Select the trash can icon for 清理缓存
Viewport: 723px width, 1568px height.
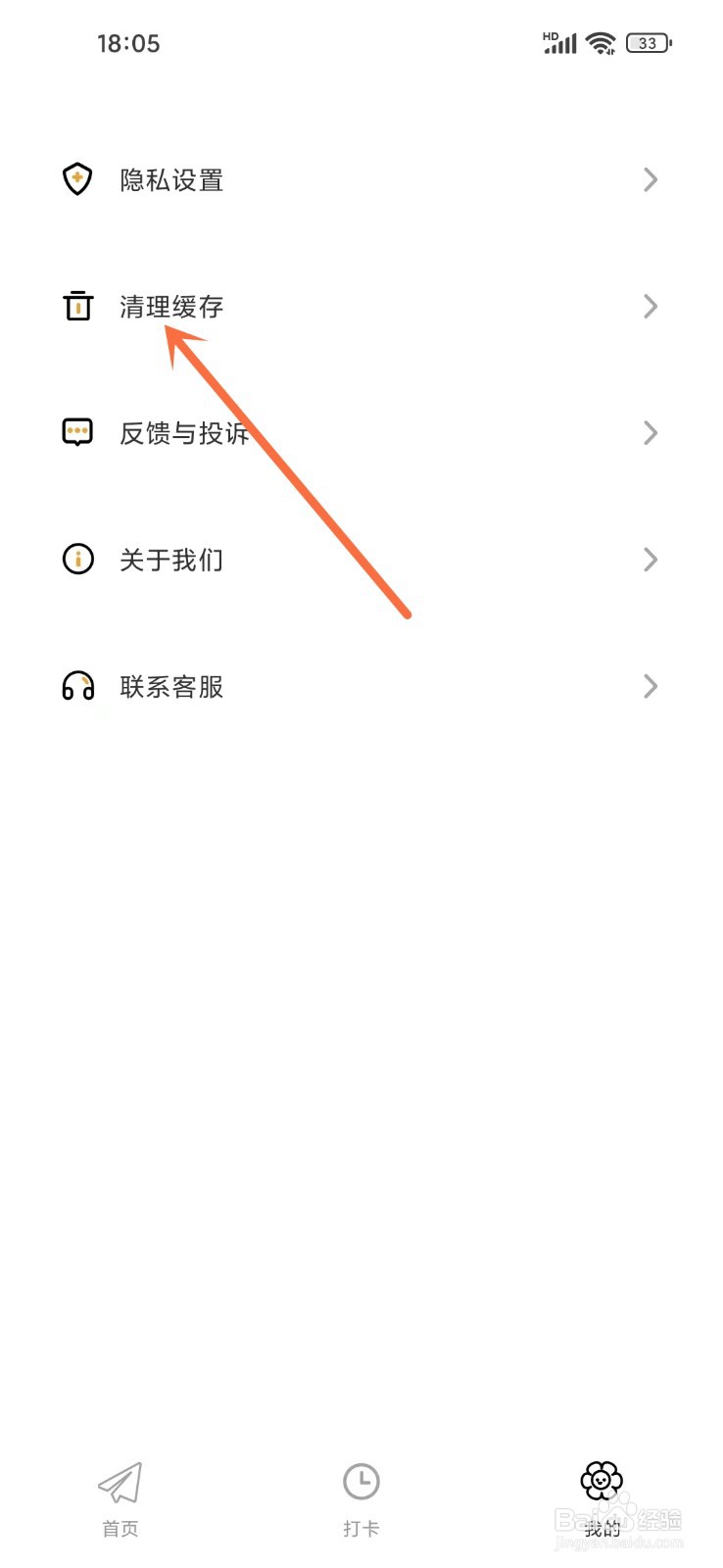coord(77,306)
